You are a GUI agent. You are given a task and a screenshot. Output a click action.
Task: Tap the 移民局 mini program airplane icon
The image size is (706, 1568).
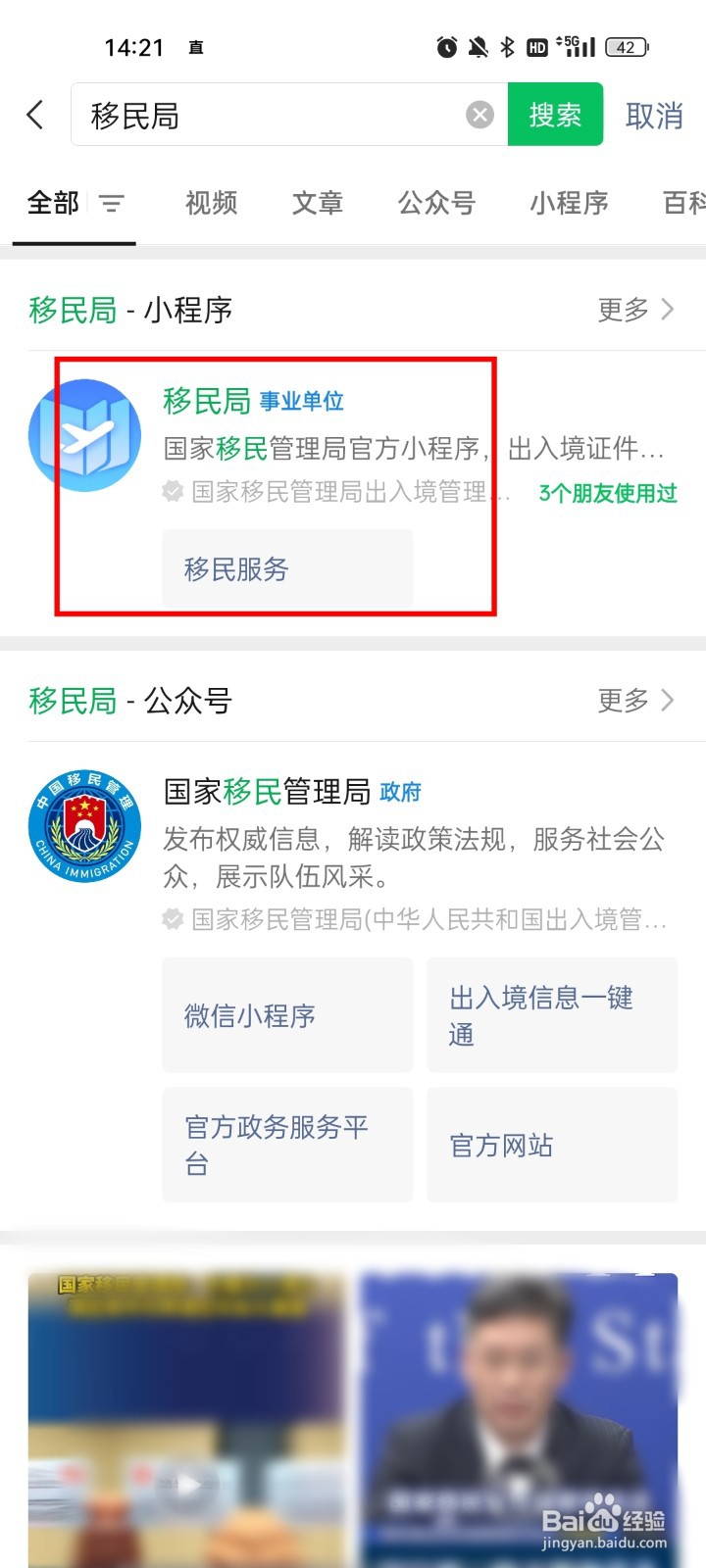pyautogui.click(x=84, y=434)
